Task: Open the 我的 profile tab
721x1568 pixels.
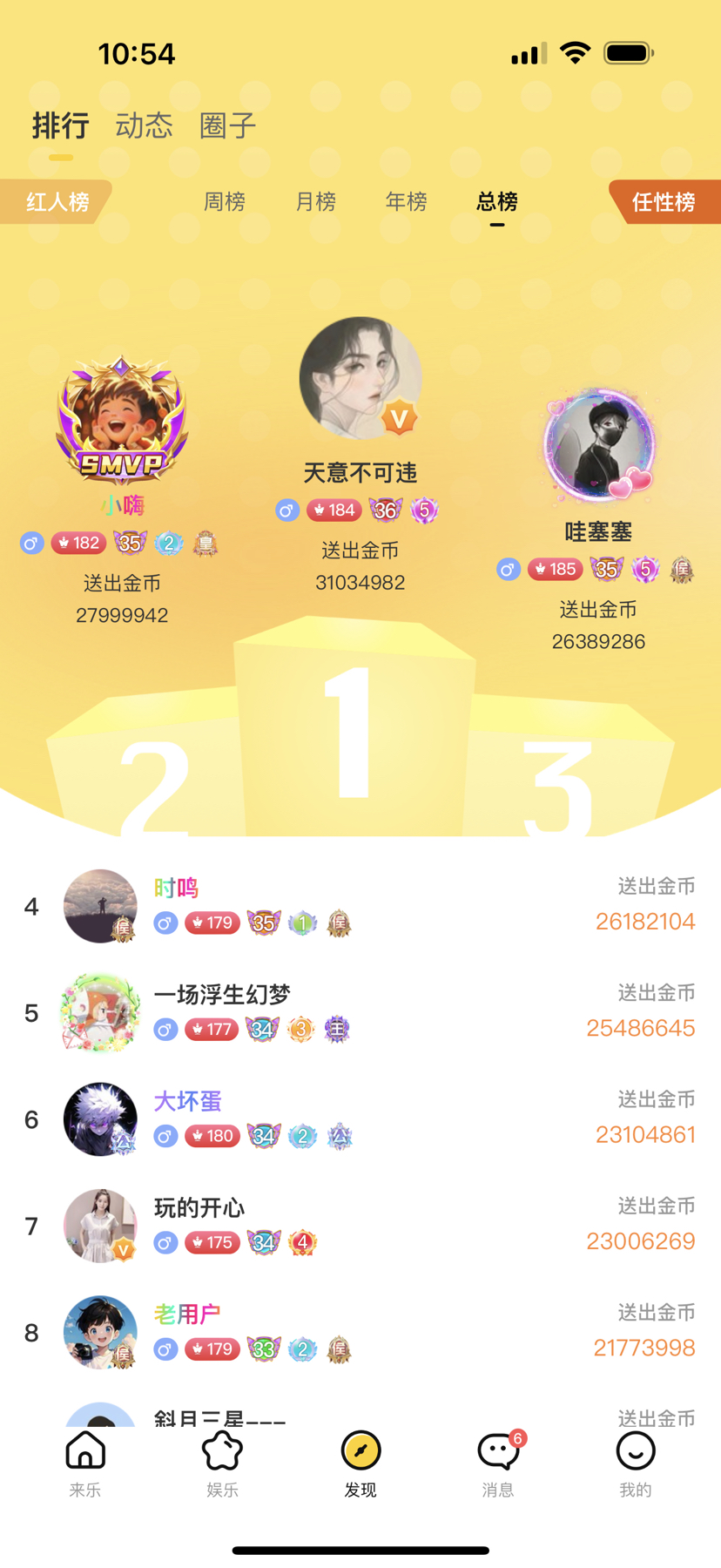Action: pyautogui.click(x=636, y=1463)
